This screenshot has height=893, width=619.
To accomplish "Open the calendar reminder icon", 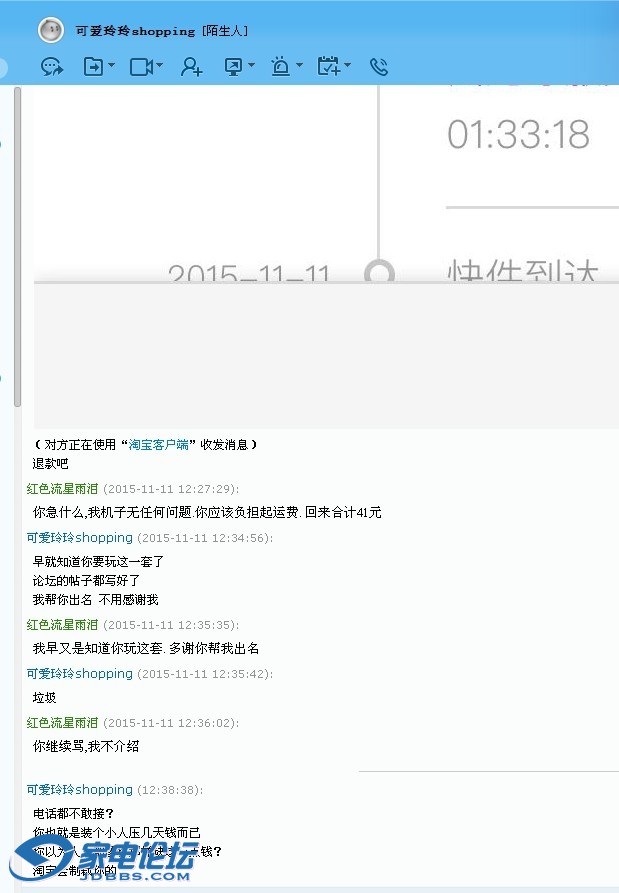I will click(x=328, y=67).
